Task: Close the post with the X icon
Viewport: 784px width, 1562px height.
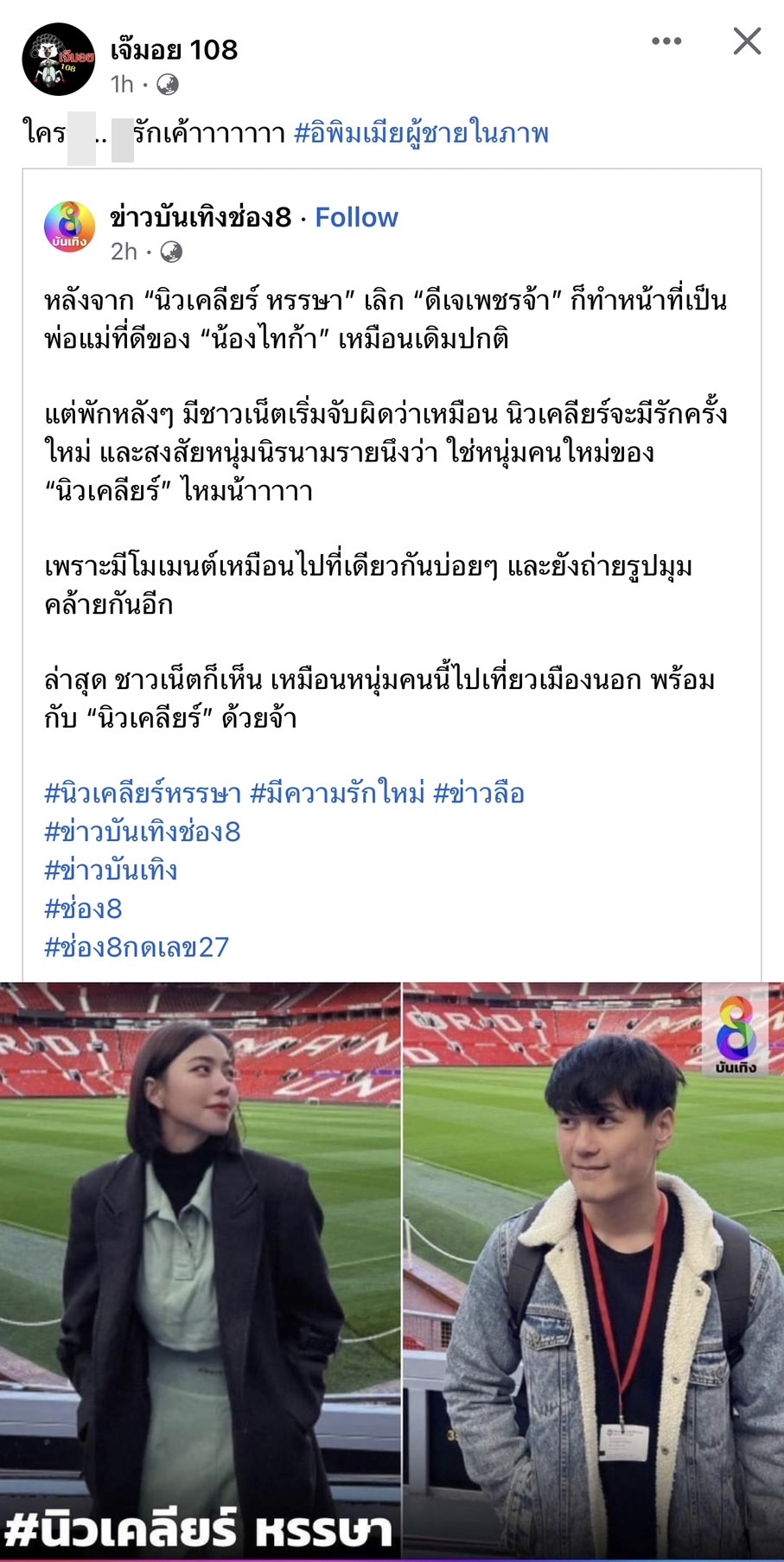Action: point(747,41)
